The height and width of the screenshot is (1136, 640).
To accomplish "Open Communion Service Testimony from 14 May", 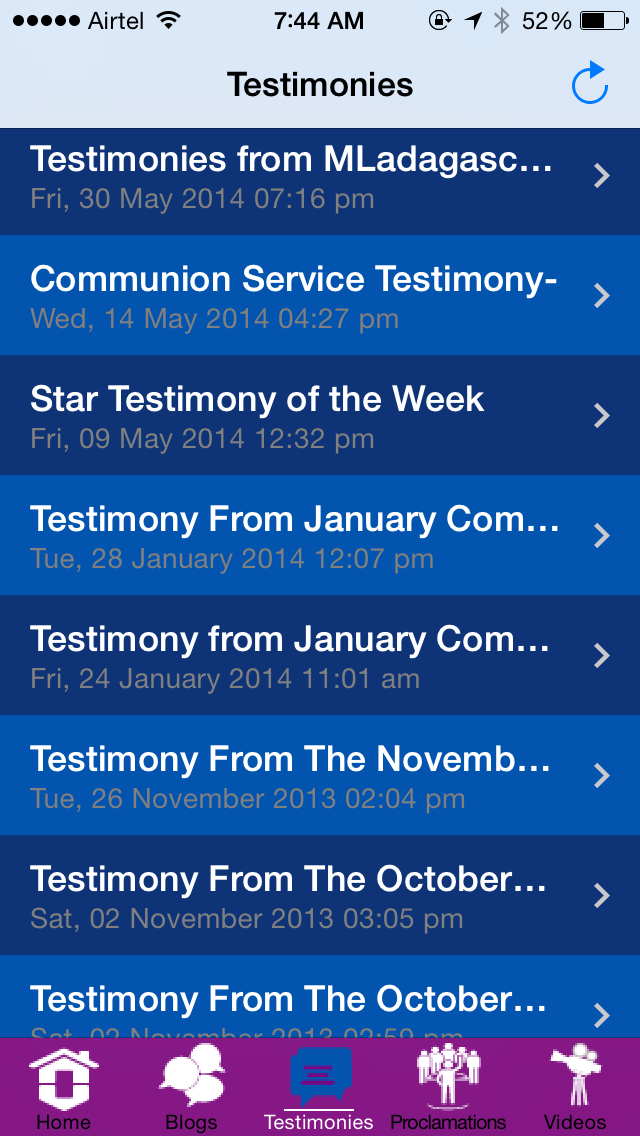I will point(320,295).
